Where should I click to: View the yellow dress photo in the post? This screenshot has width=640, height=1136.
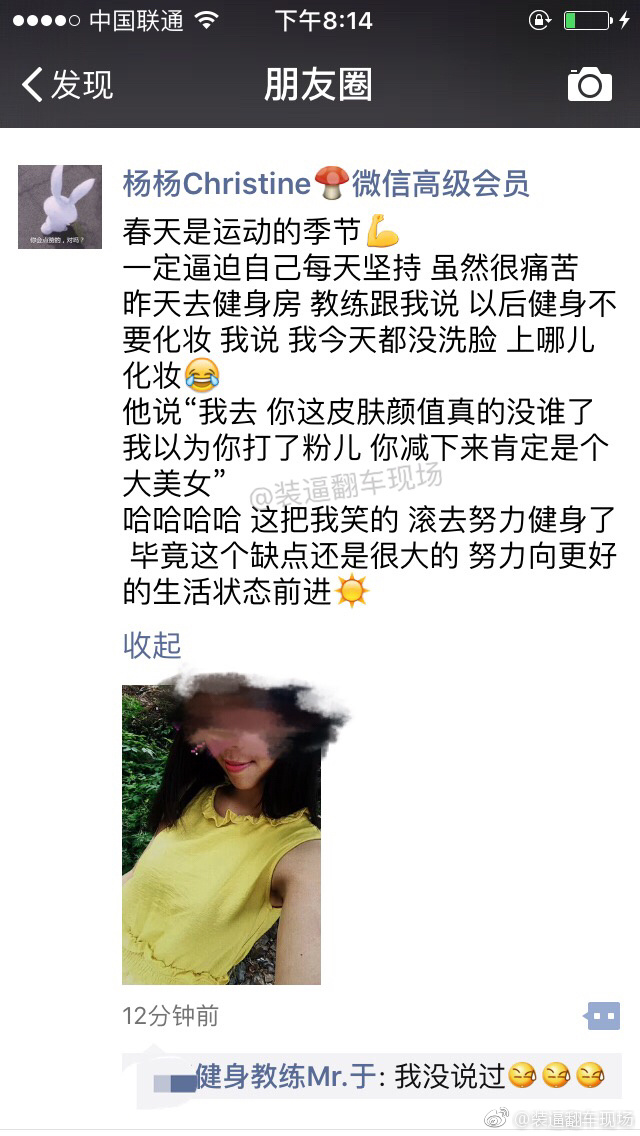point(221,835)
